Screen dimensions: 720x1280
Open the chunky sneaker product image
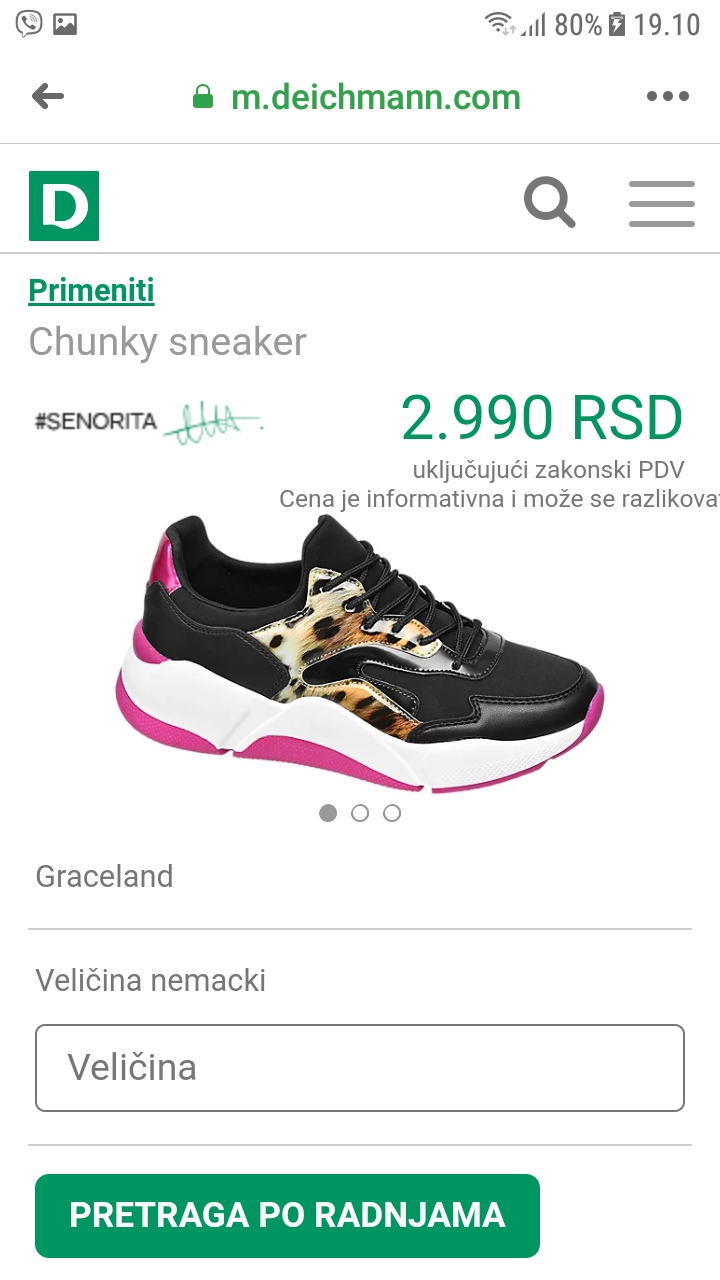point(360,654)
